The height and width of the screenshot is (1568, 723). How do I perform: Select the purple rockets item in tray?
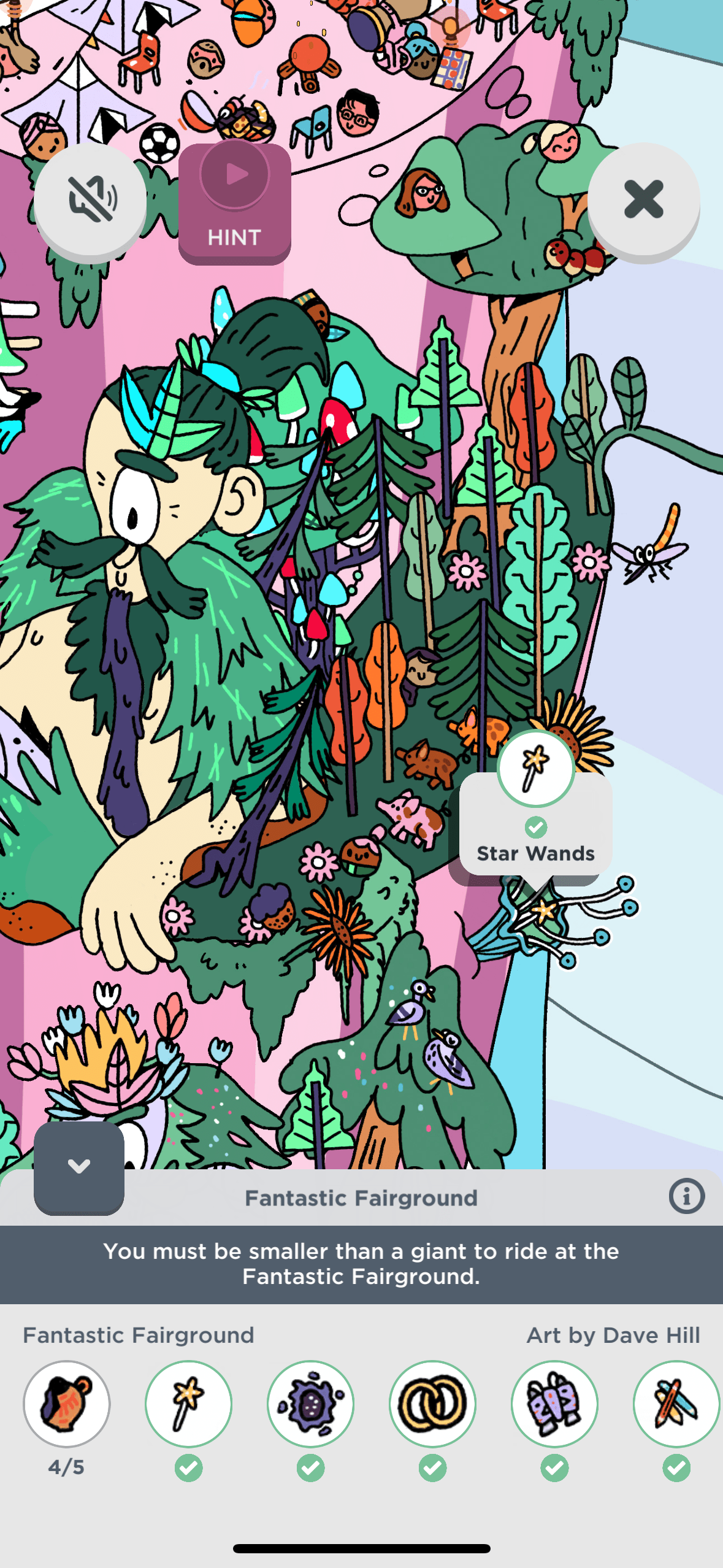[x=554, y=1404]
